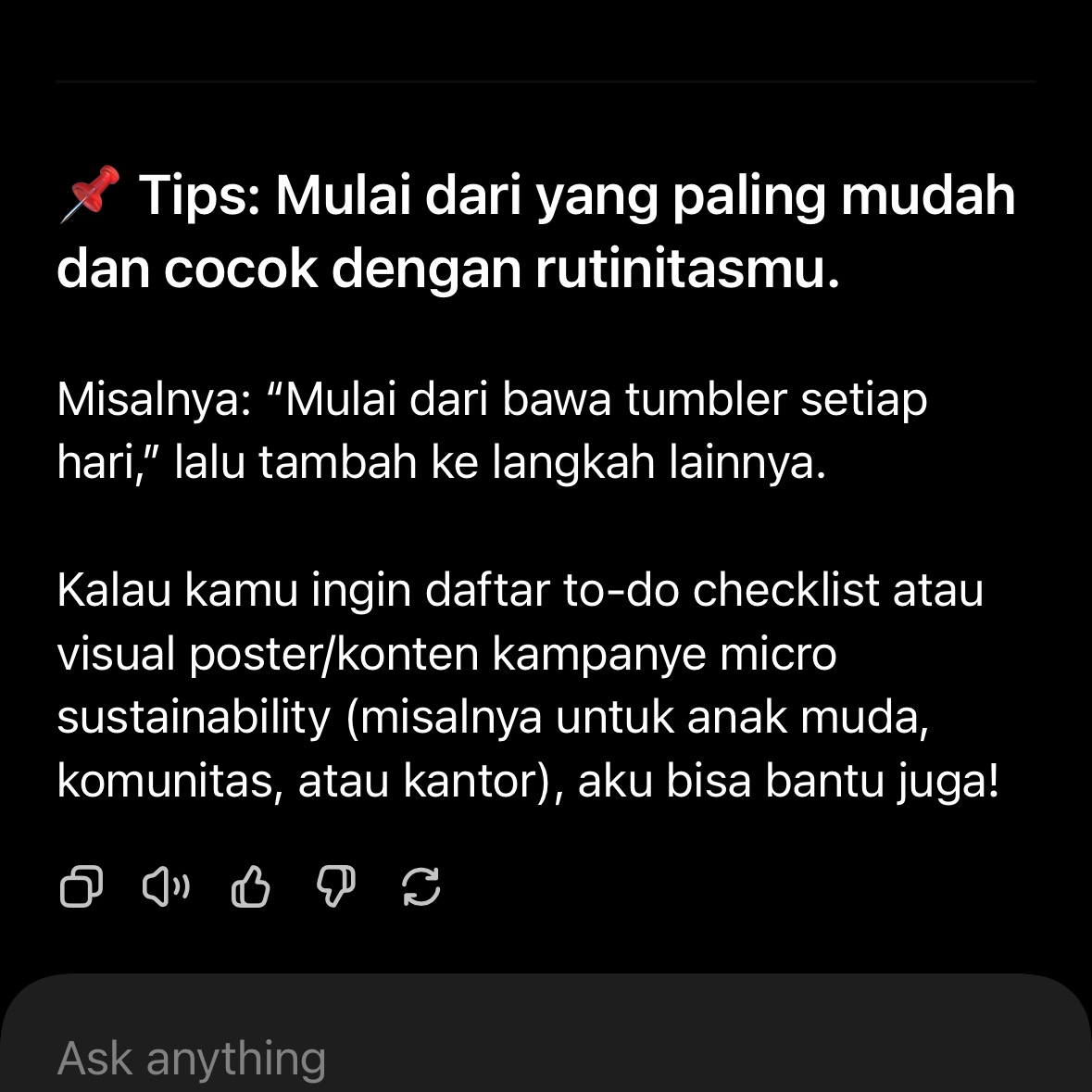
Task: Copy the response text
Action: (x=81, y=887)
